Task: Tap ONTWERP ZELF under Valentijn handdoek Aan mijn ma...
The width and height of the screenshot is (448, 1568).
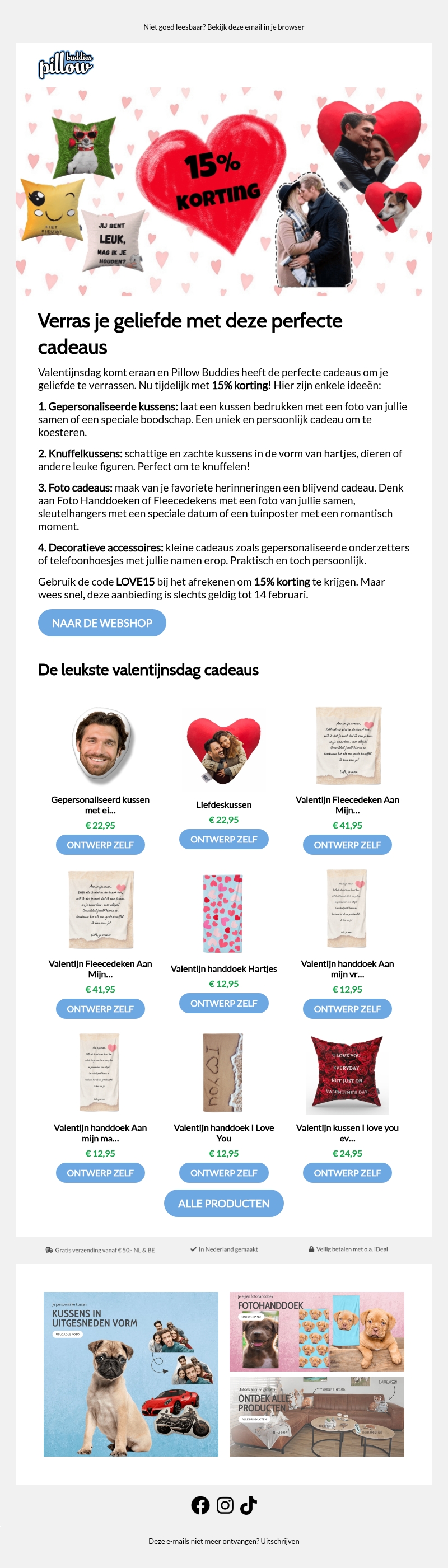Action: tap(100, 1172)
